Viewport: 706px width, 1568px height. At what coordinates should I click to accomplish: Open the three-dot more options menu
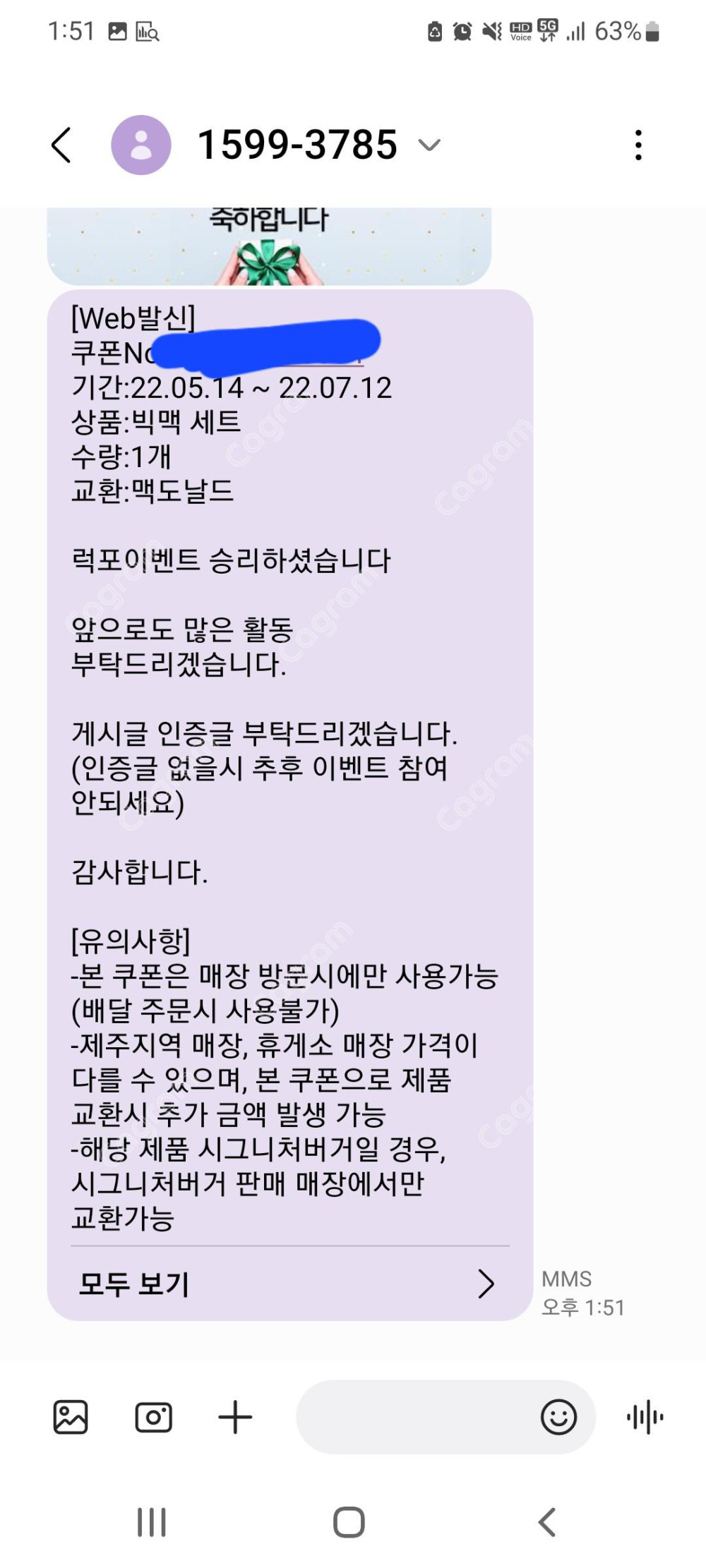[638, 145]
